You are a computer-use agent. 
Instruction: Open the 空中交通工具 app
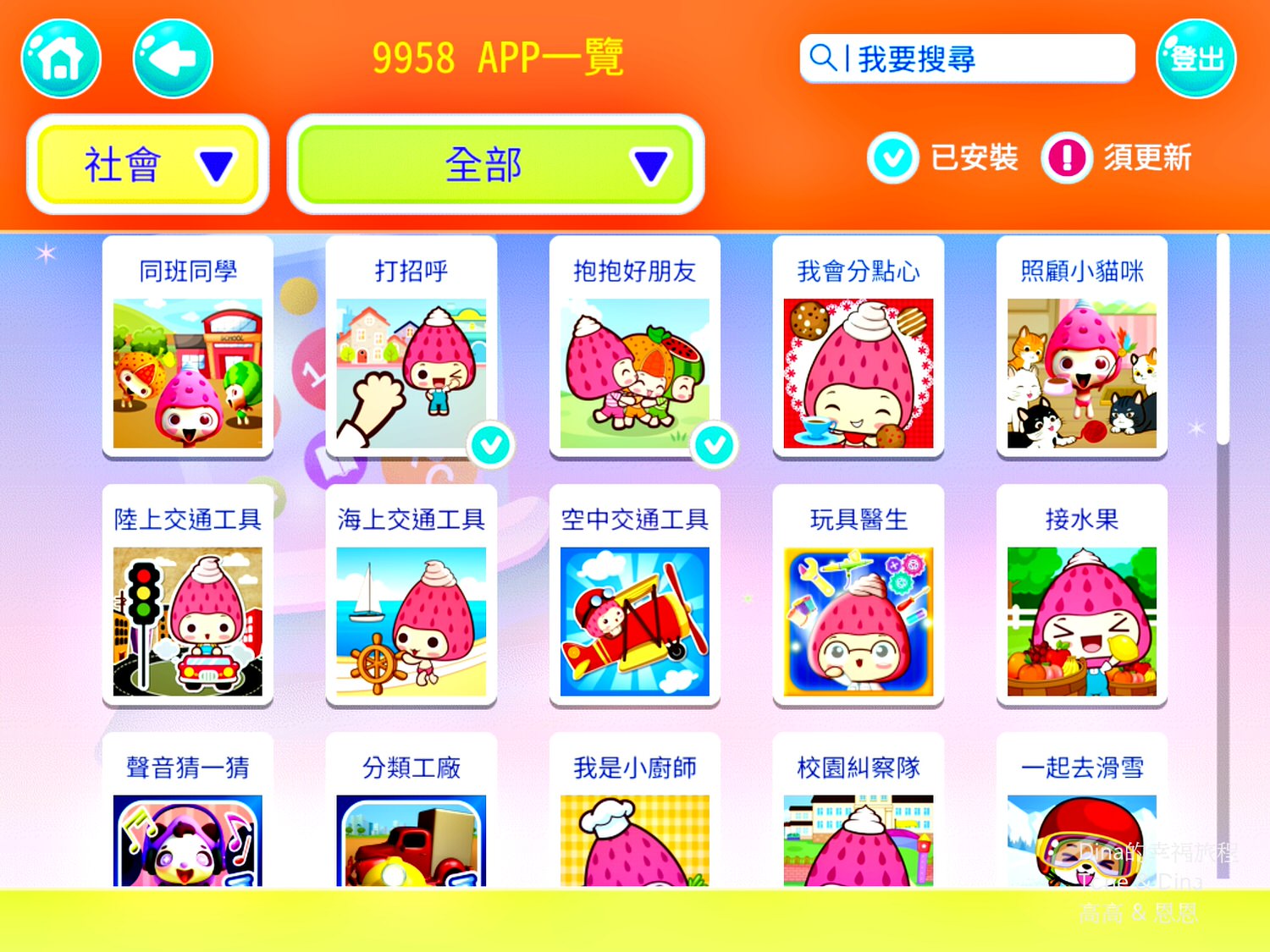(635, 621)
